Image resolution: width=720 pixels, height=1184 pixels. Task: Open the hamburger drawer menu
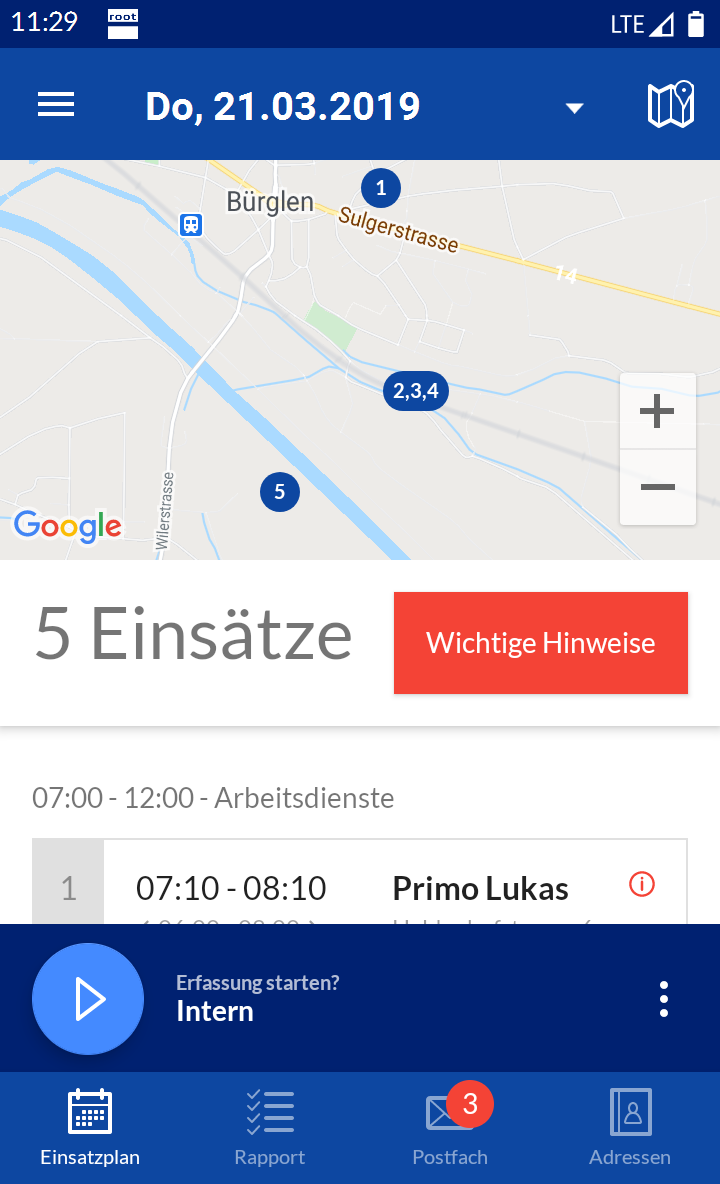point(56,104)
